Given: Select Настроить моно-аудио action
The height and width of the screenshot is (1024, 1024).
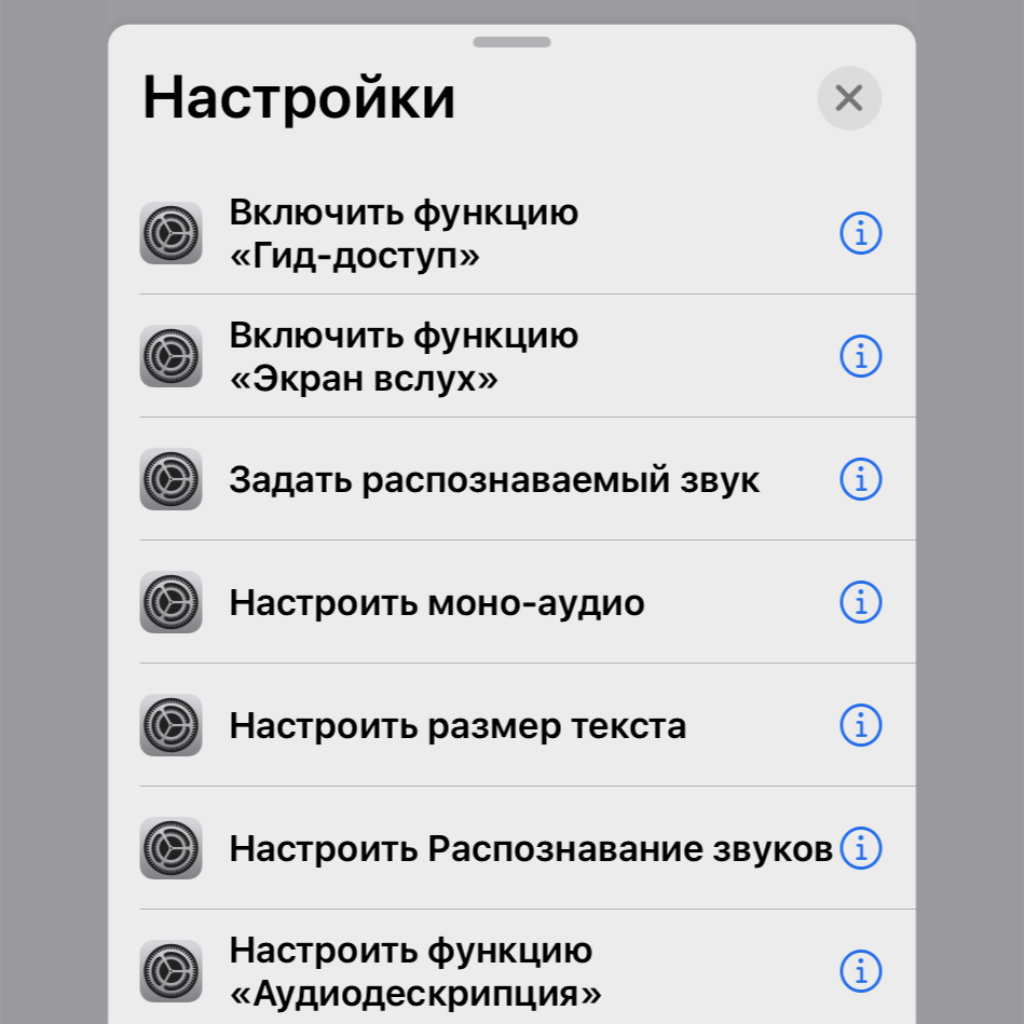Looking at the screenshot, I should (x=437, y=603).
